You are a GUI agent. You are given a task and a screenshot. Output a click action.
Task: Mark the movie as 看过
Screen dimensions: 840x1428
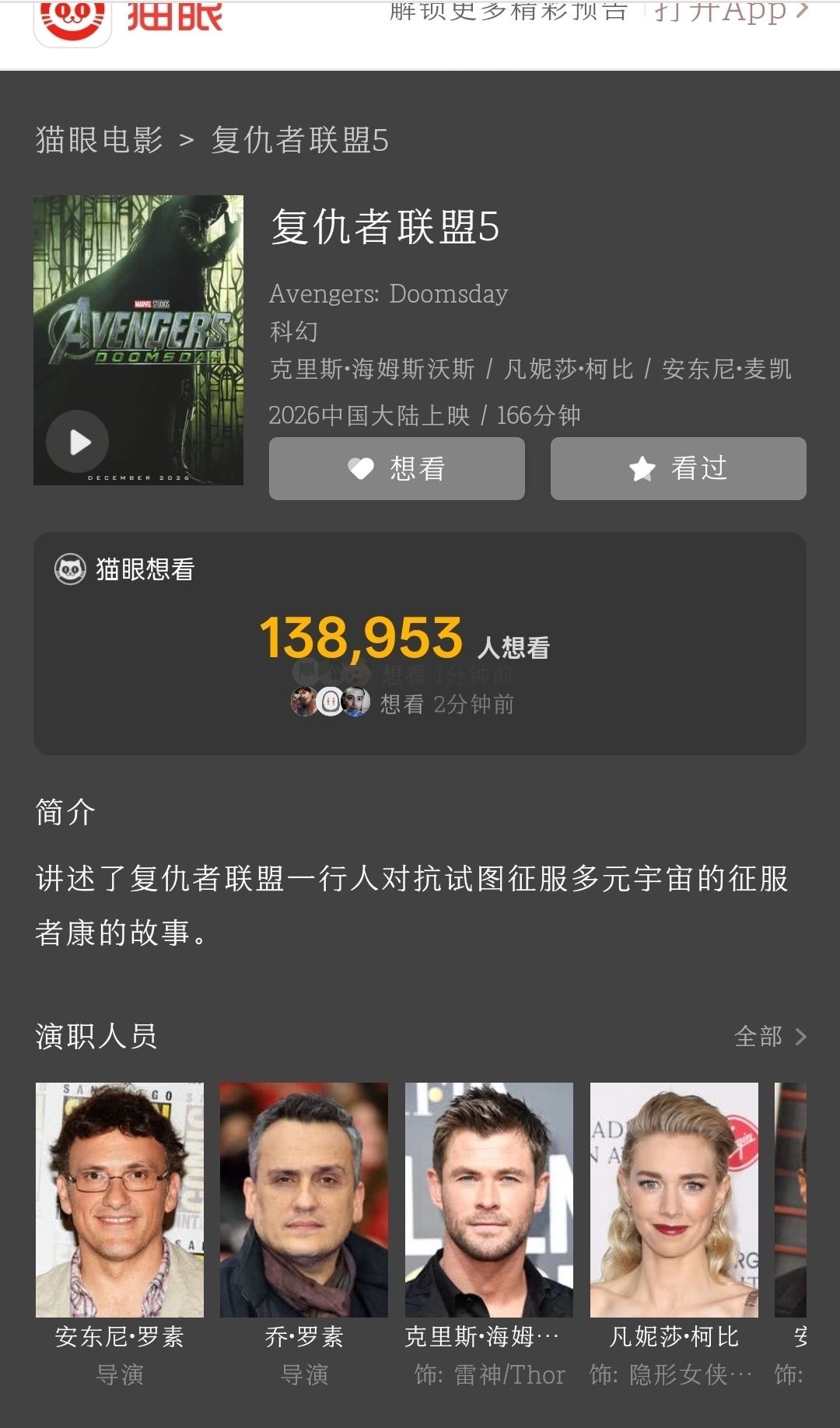coord(678,468)
